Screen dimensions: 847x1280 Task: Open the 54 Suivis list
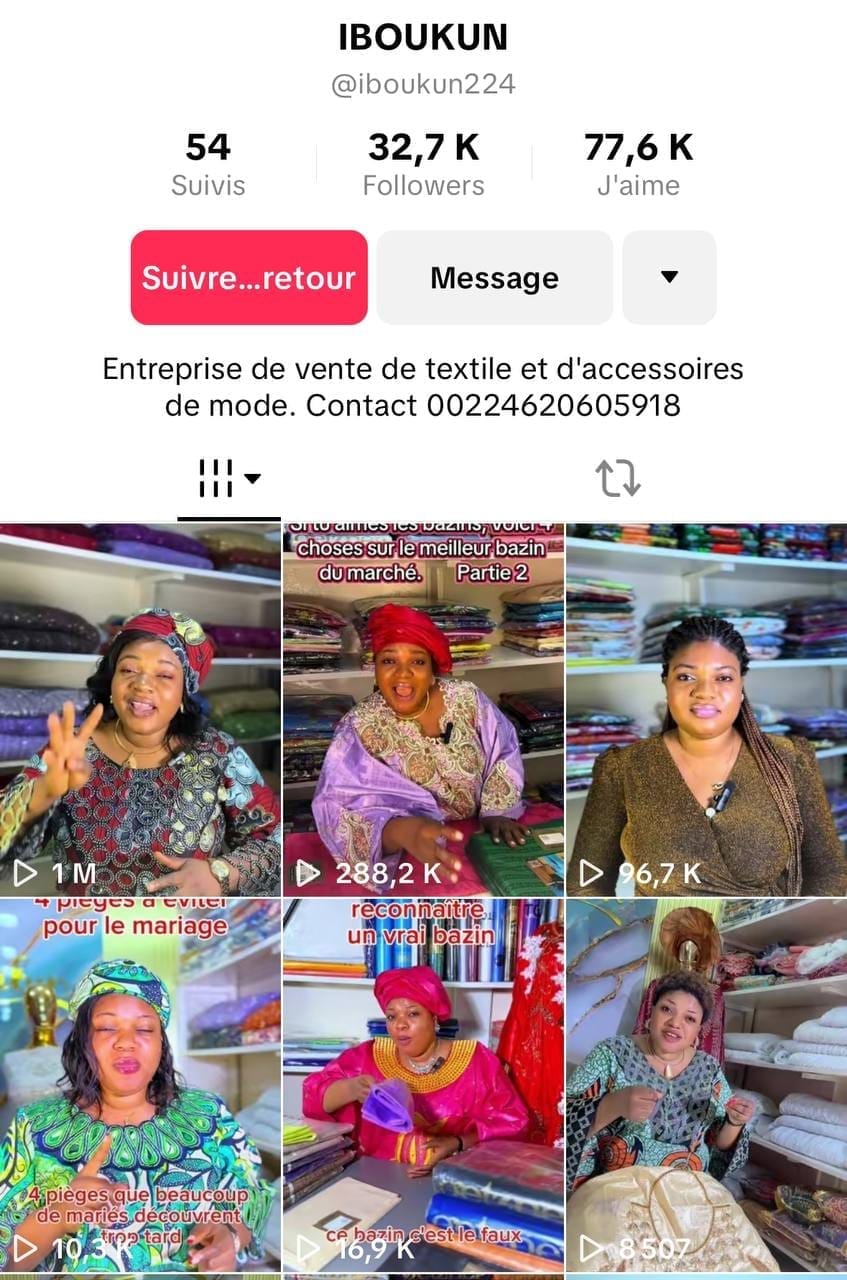coord(208,165)
